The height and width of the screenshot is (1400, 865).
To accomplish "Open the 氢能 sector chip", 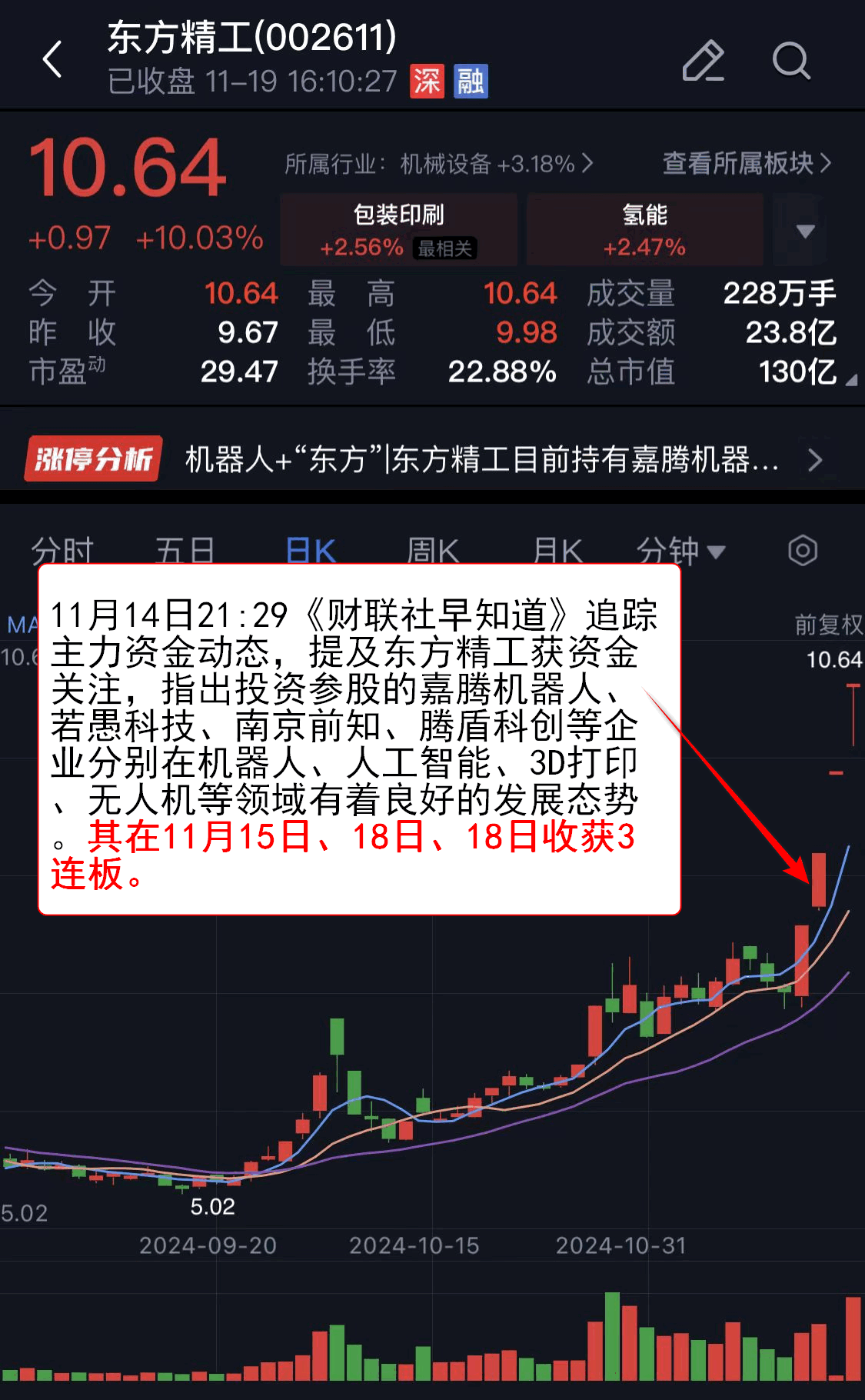I will pyautogui.click(x=644, y=229).
